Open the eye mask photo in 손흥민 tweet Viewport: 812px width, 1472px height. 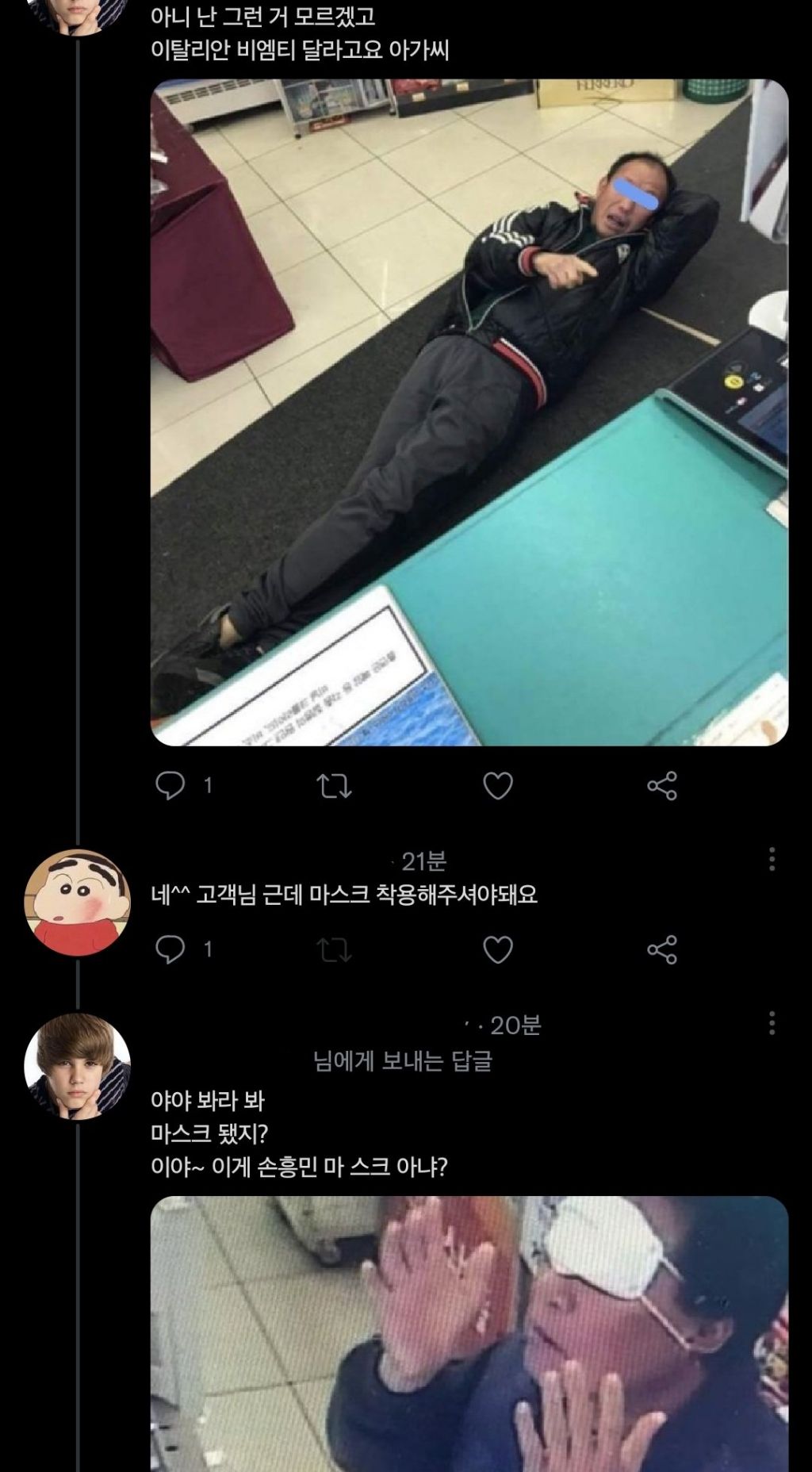tap(469, 1332)
